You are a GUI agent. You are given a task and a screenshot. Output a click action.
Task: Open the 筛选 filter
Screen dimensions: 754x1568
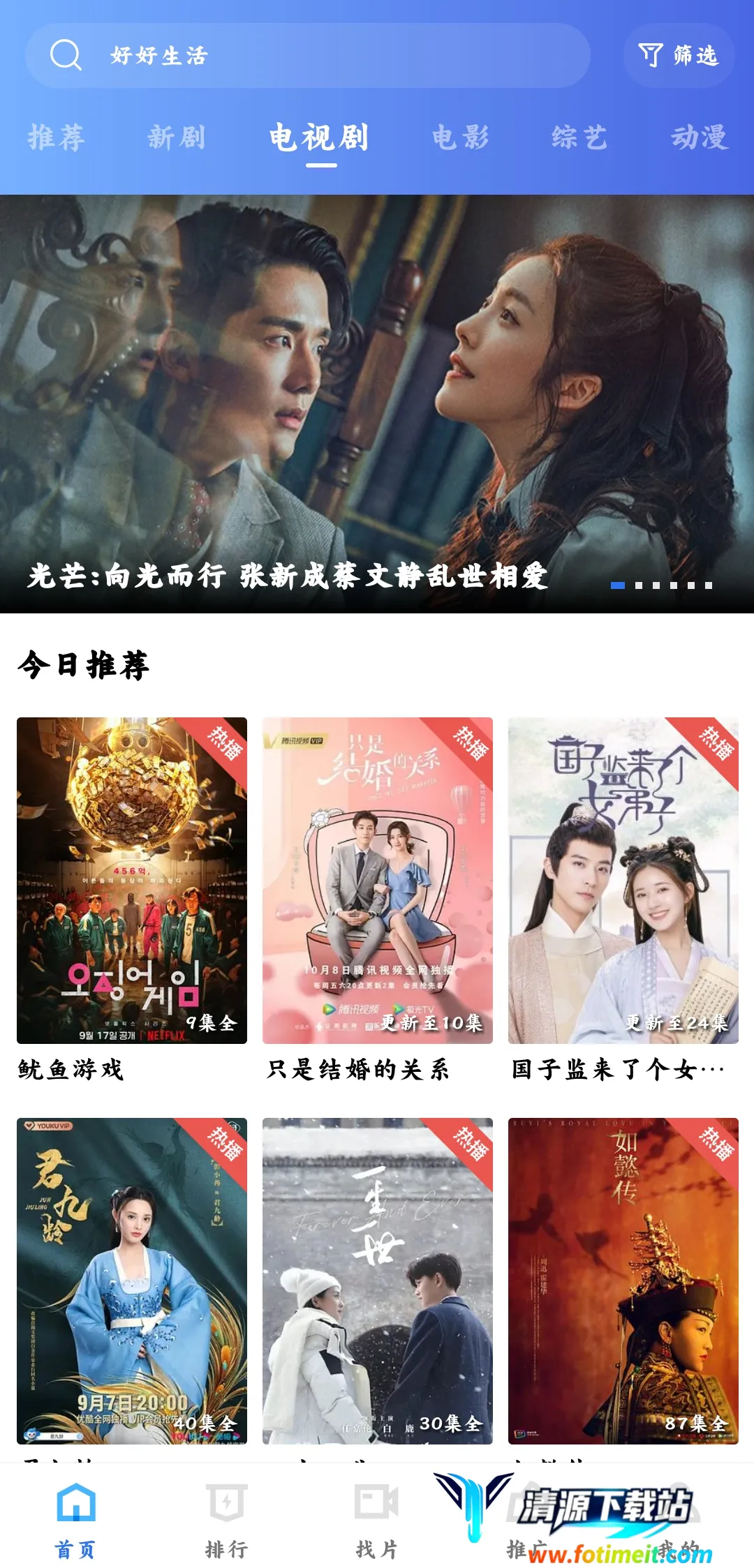click(679, 56)
